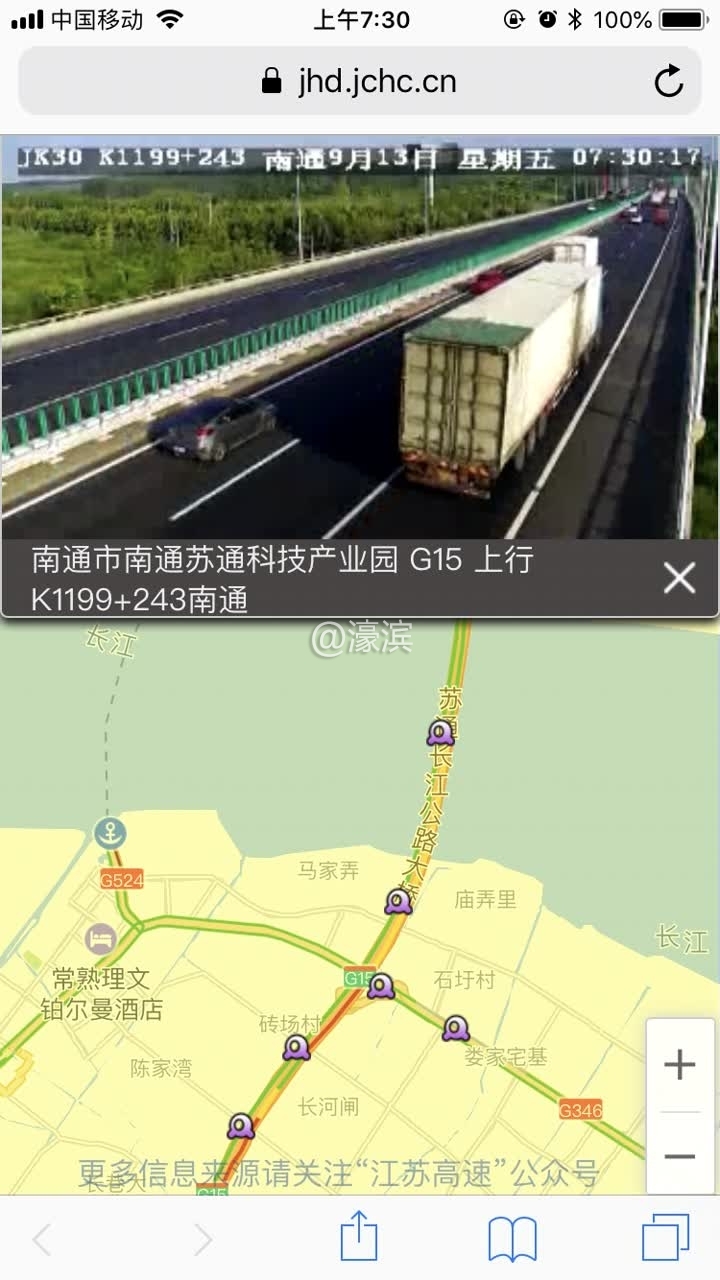Viewport: 720px width, 1280px height.
Task: Open the camera marker beside G15 label
Action: tap(381, 988)
